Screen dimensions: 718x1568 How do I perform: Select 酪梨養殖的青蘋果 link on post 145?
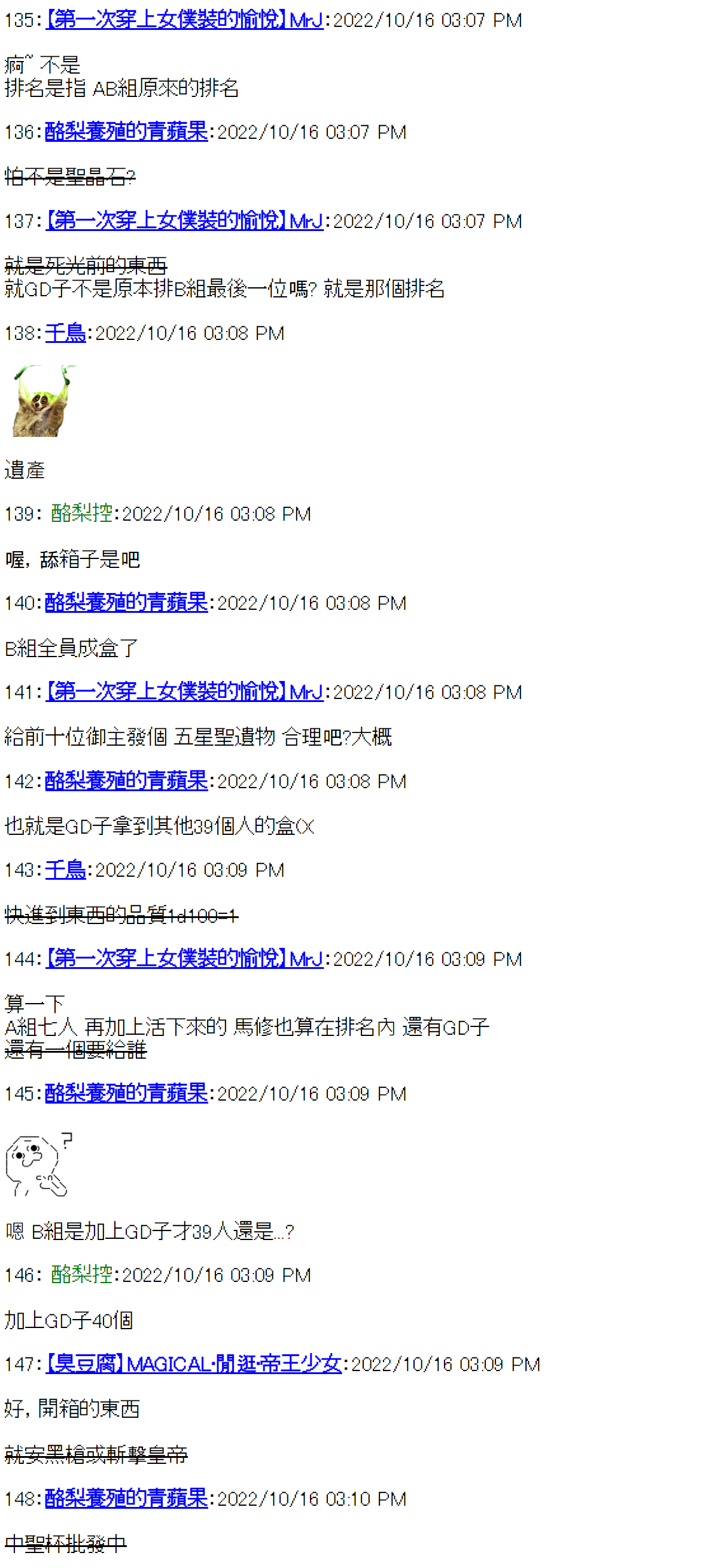[x=127, y=1094]
